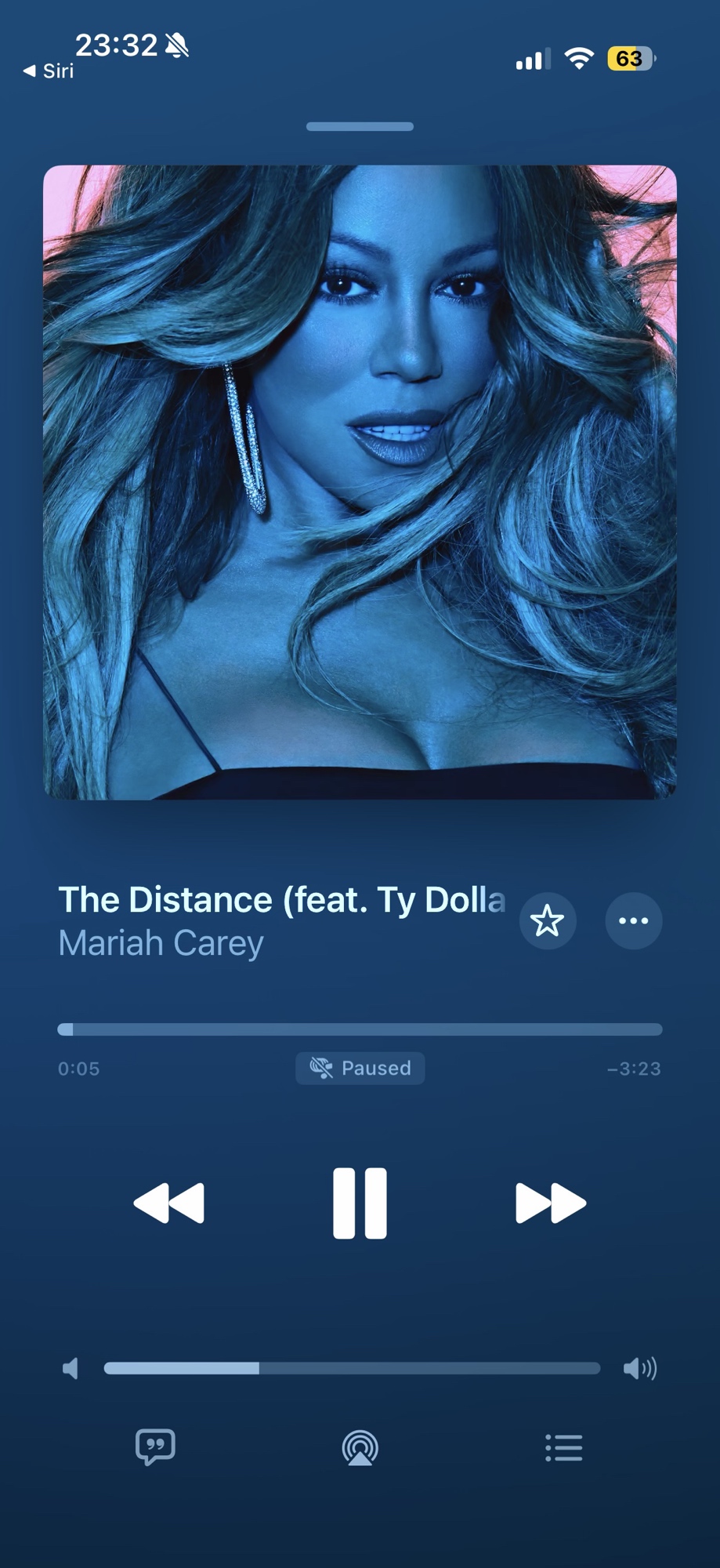Tap the volume slider
This screenshot has height=1568, width=720.
click(x=352, y=1368)
